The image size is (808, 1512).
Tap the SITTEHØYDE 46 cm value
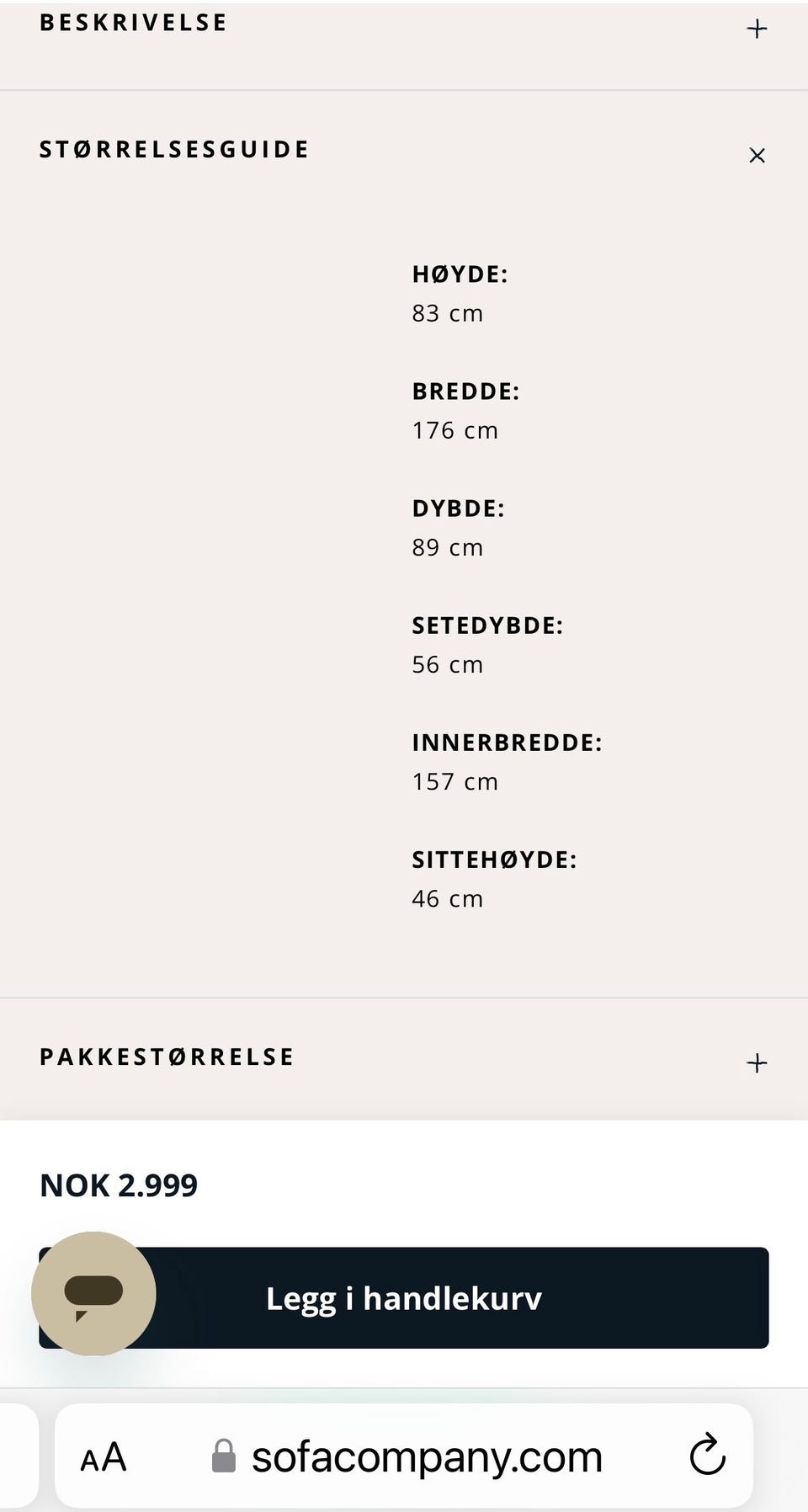(448, 898)
